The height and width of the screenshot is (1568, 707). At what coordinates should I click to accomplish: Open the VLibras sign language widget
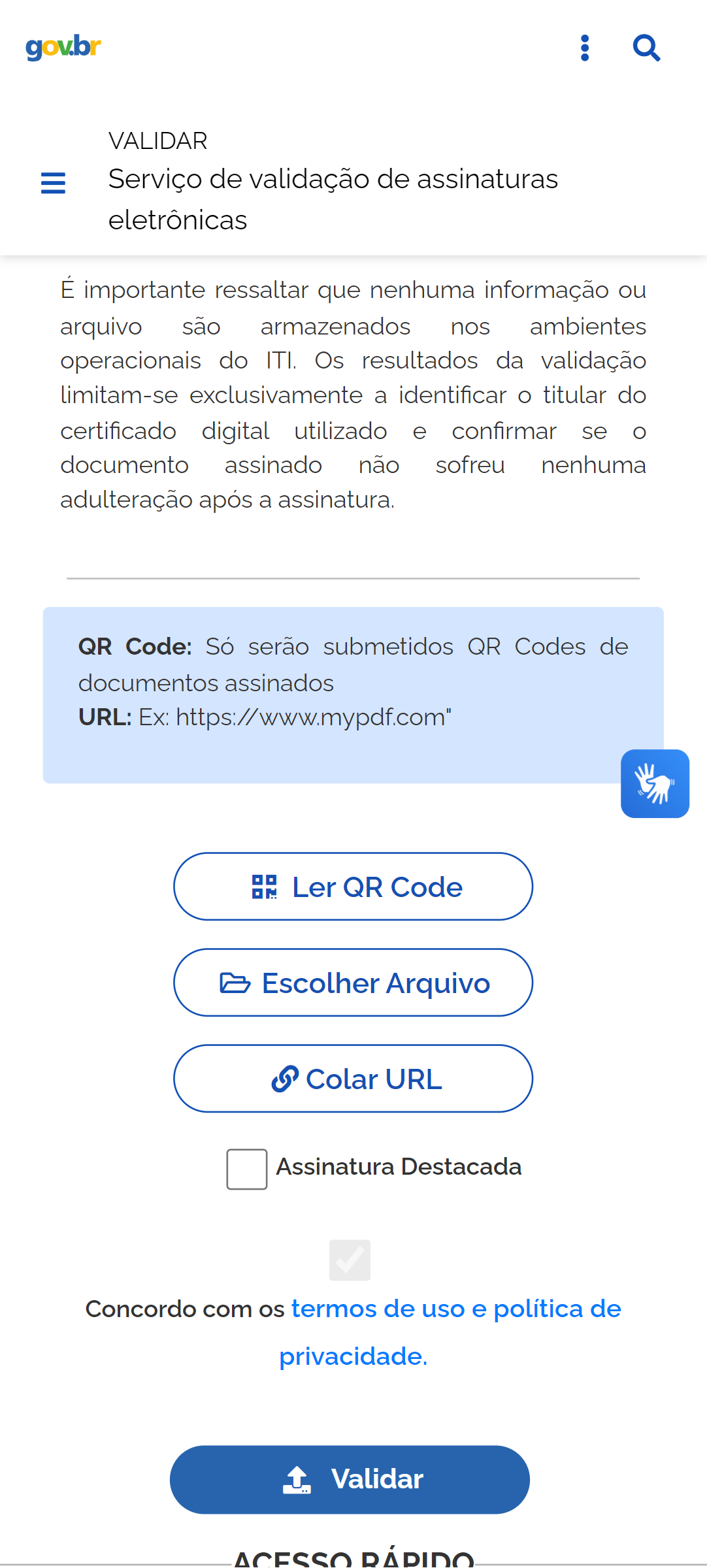pos(655,783)
